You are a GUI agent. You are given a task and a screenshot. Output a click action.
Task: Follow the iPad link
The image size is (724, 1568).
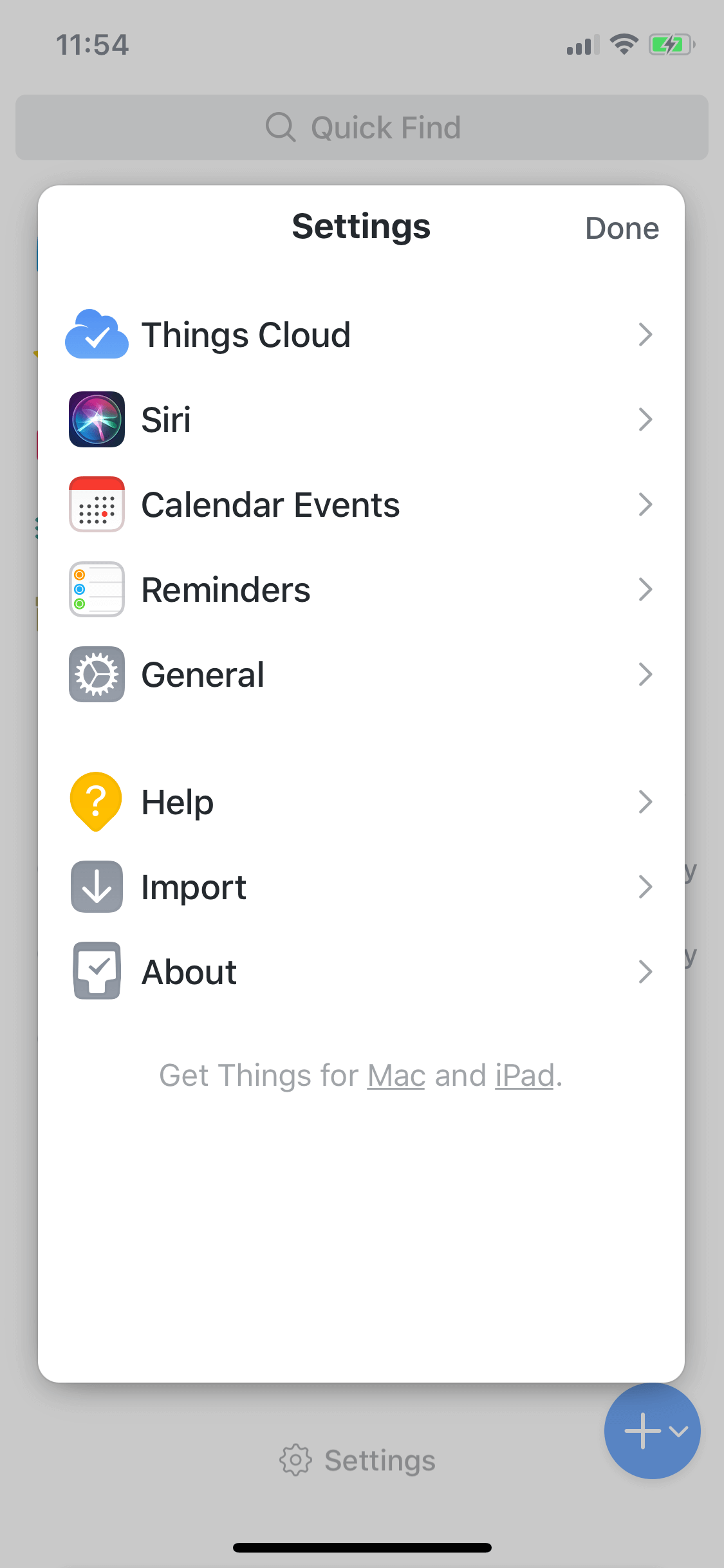coord(524,1076)
